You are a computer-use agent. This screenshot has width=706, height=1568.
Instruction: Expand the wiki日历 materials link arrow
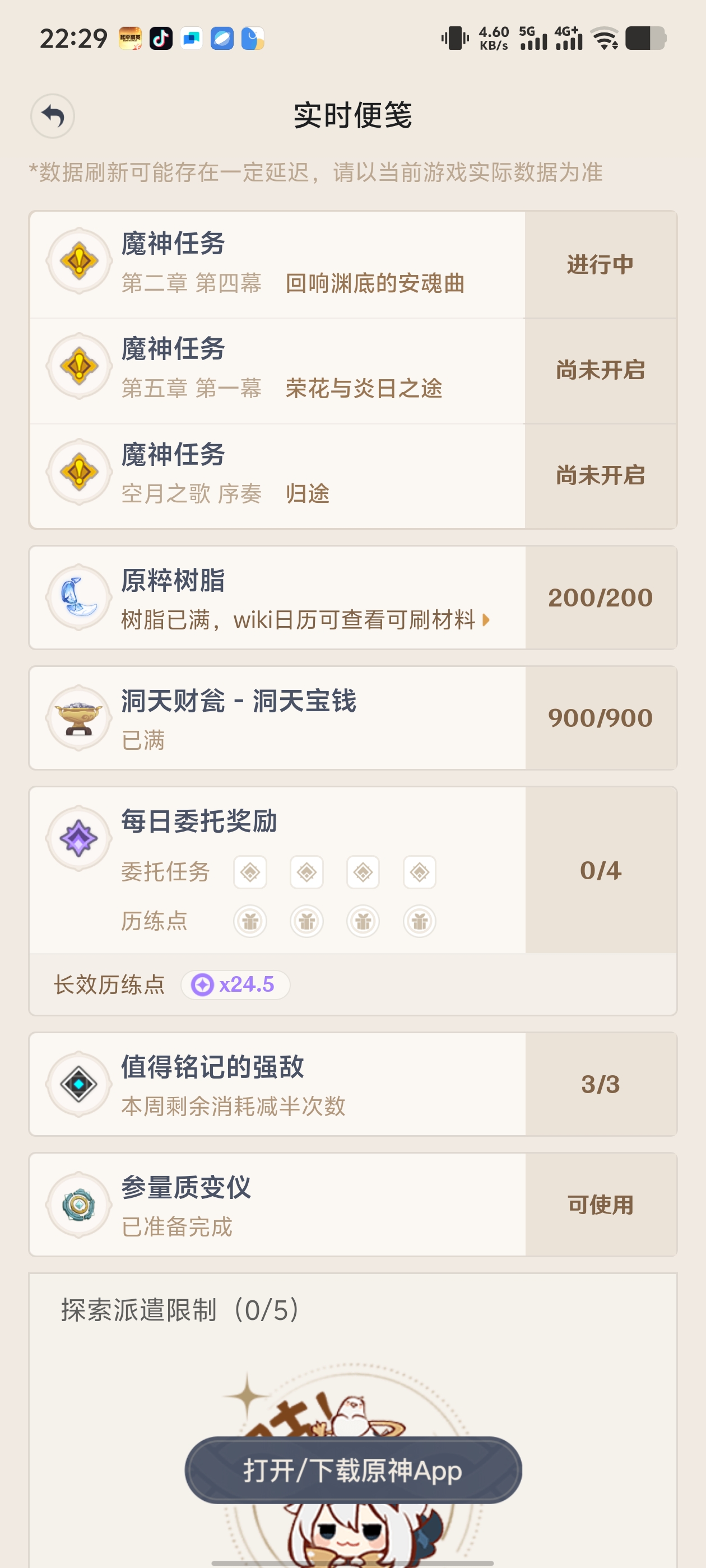pos(485,620)
